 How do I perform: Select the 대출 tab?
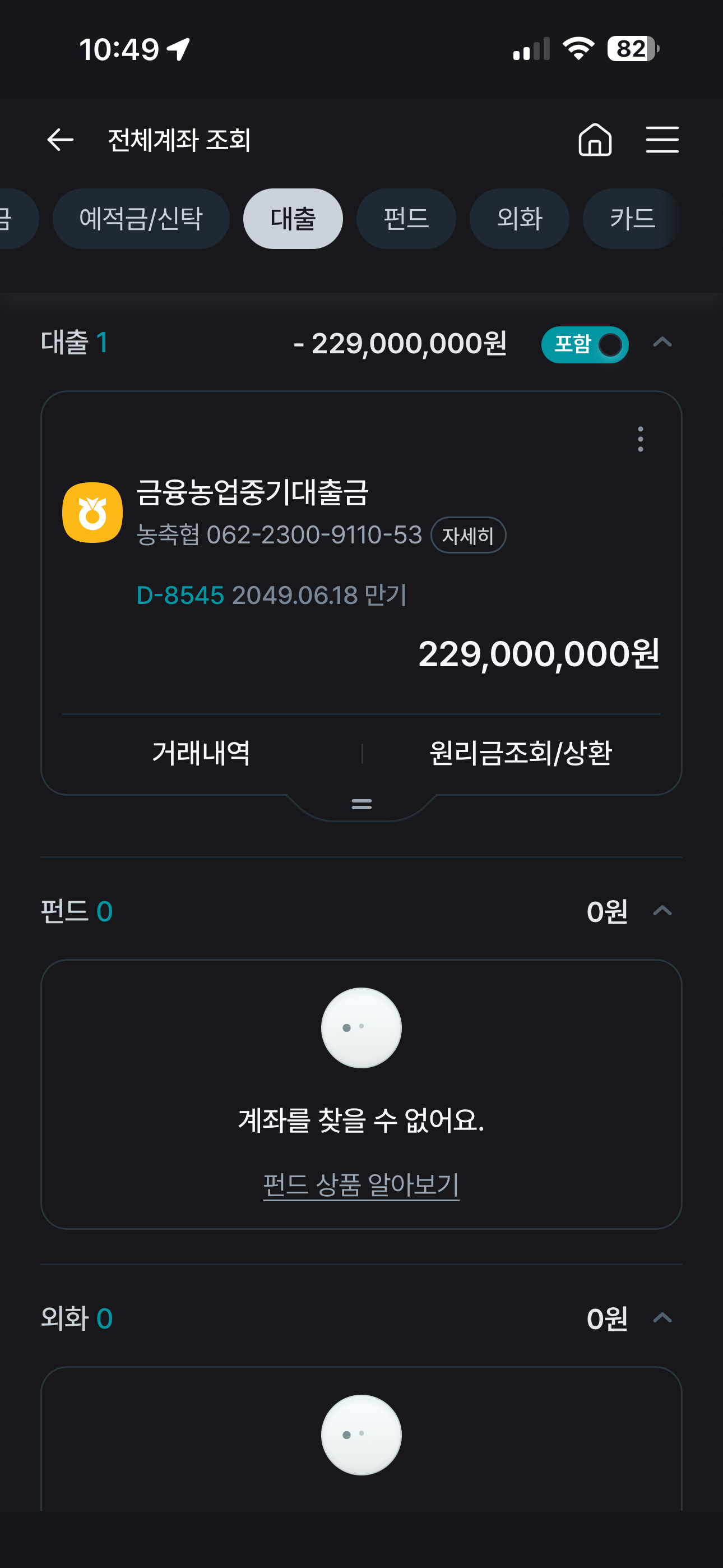(x=293, y=219)
